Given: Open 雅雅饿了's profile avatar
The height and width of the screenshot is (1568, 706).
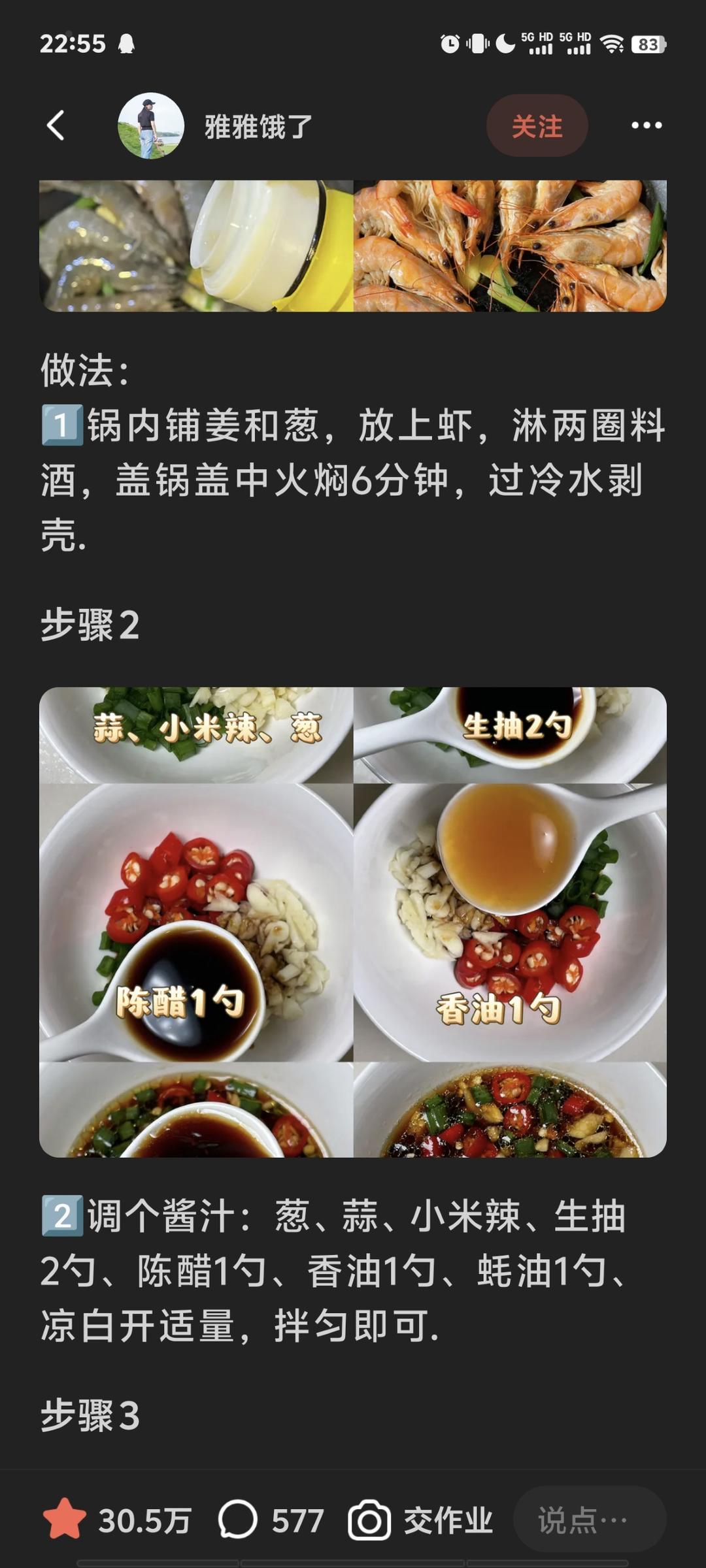Looking at the screenshot, I should [150, 125].
